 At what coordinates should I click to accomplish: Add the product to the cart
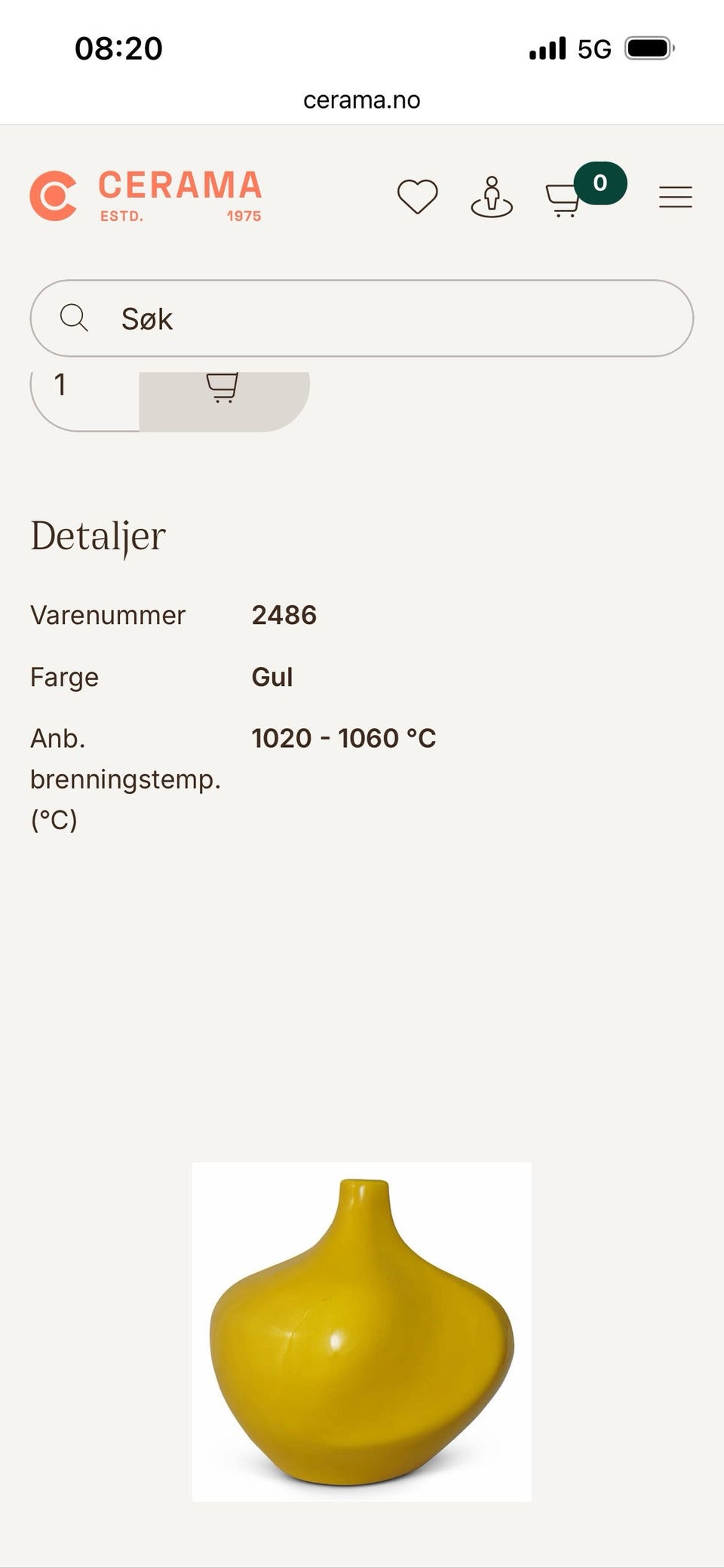click(x=223, y=394)
